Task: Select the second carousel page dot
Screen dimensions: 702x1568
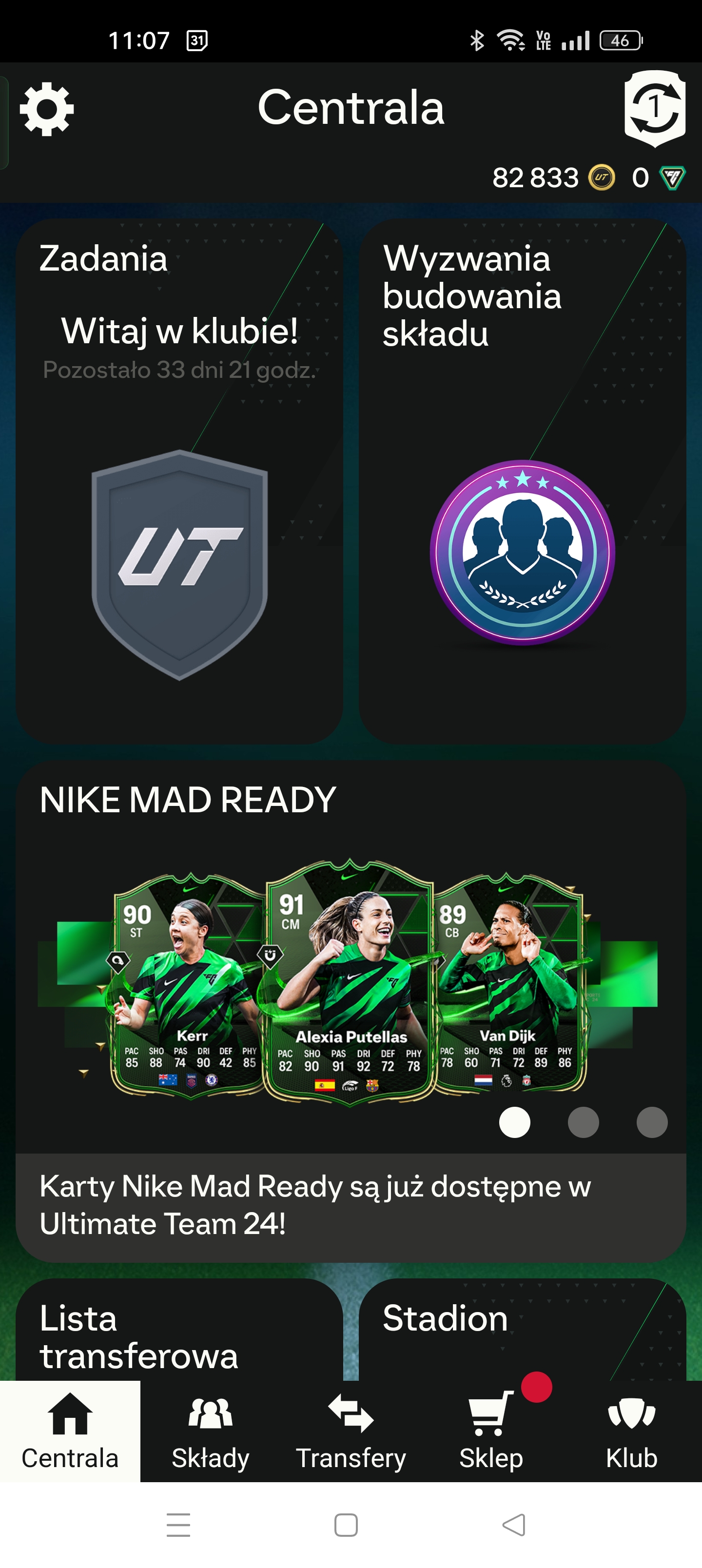Action: tap(583, 1122)
